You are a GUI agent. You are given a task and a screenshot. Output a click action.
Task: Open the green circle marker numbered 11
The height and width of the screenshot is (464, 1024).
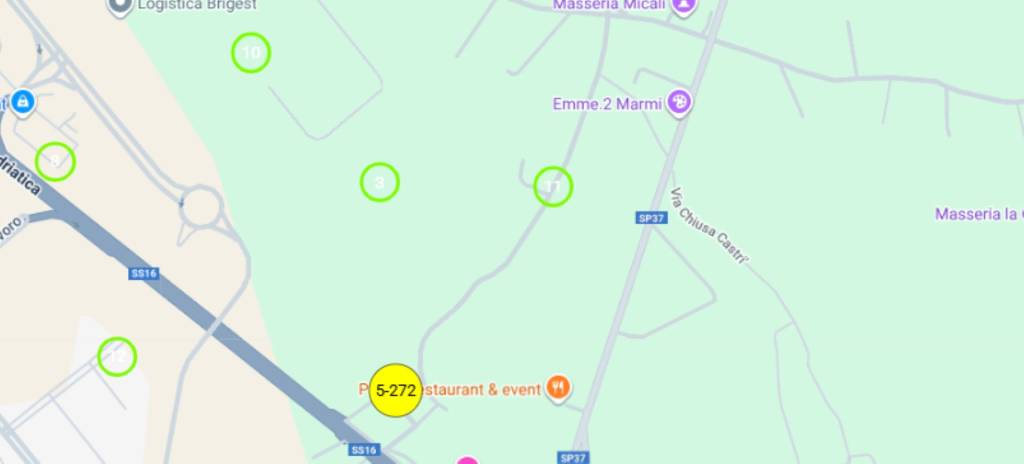(552, 186)
